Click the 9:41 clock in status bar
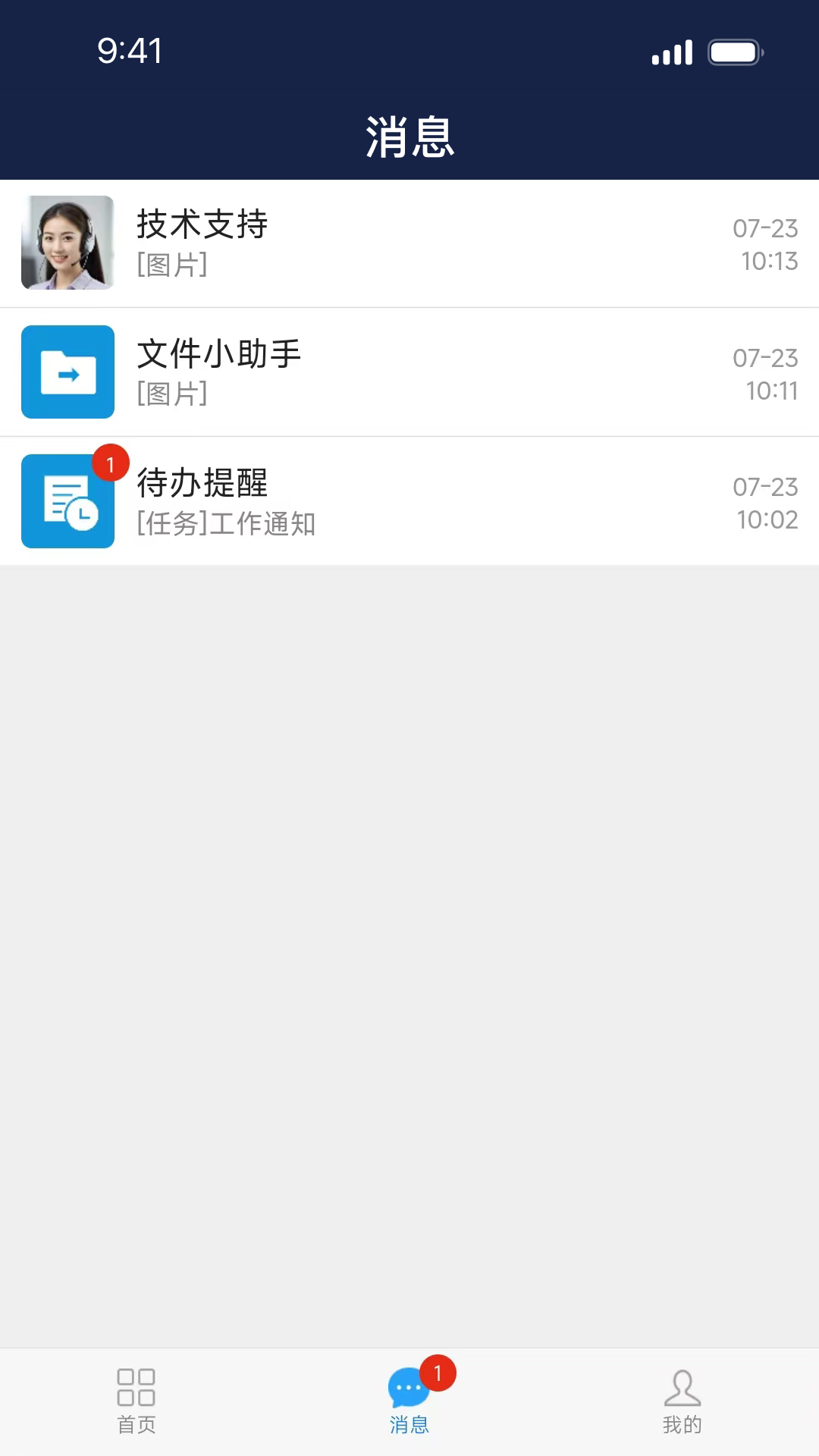This screenshot has width=819, height=1456. coord(130,52)
